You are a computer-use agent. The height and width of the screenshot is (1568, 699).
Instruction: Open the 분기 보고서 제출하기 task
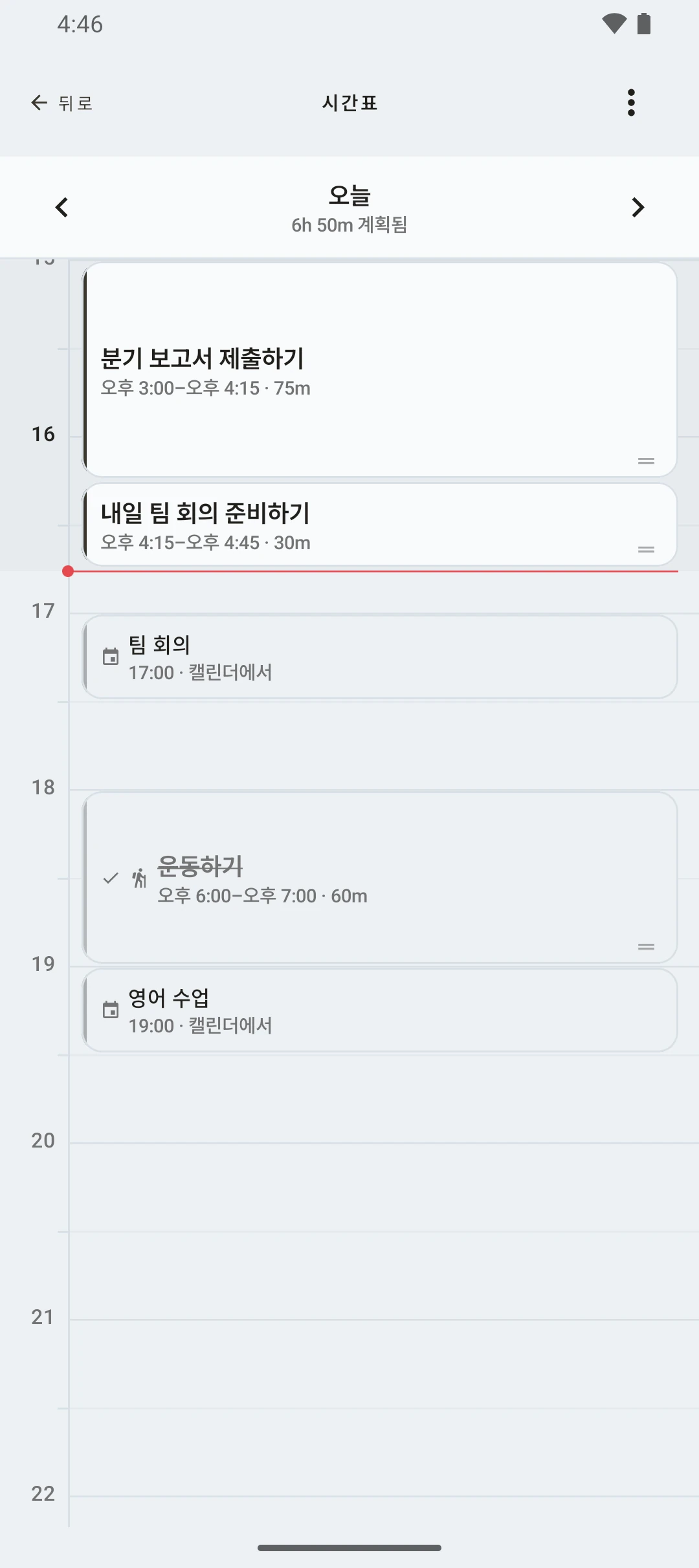pos(380,369)
